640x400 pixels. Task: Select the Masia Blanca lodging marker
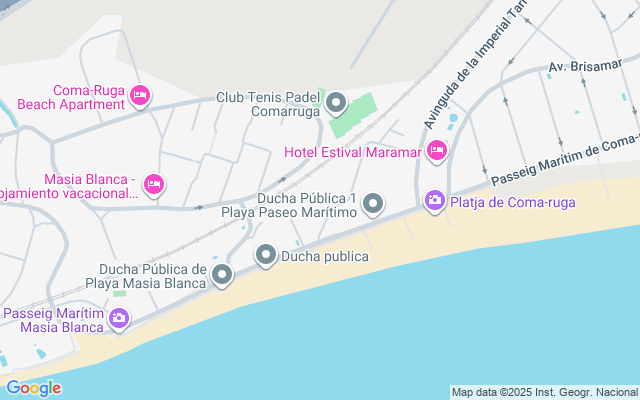(153, 184)
